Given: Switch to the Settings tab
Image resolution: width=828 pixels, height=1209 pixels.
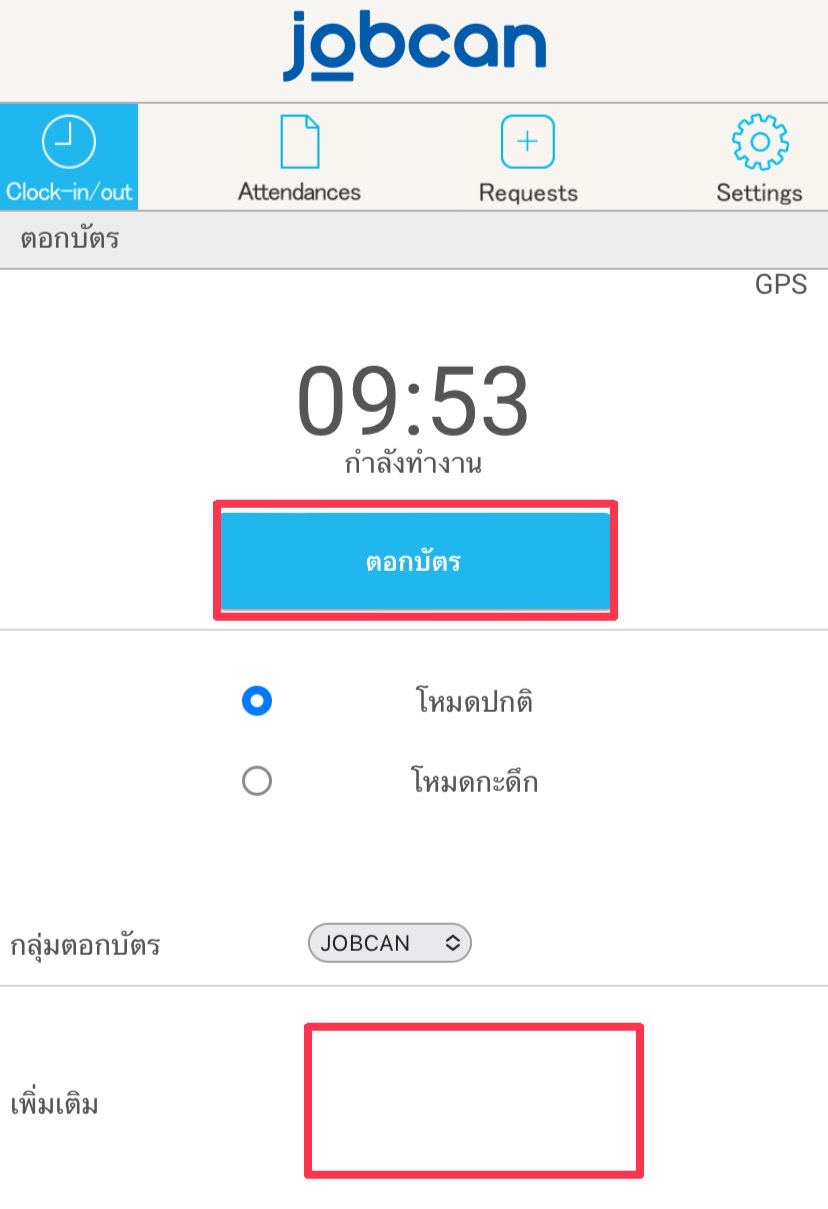Looking at the screenshot, I should coord(759,155).
